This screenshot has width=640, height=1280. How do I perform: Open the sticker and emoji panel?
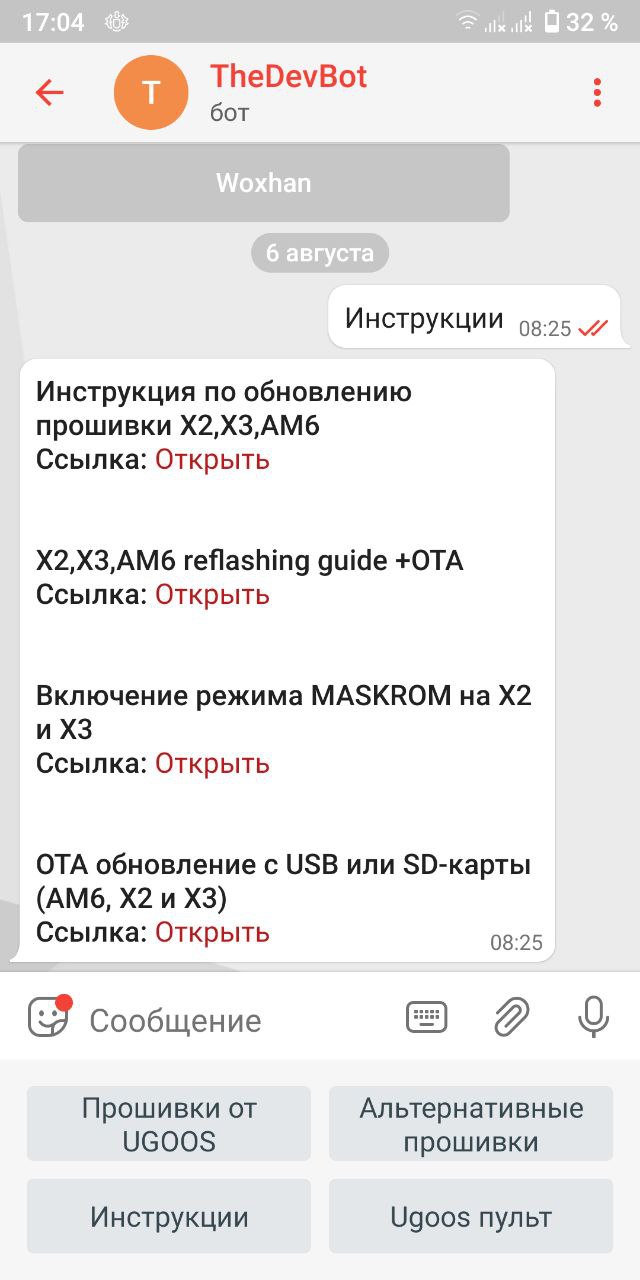(x=48, y=1018)
